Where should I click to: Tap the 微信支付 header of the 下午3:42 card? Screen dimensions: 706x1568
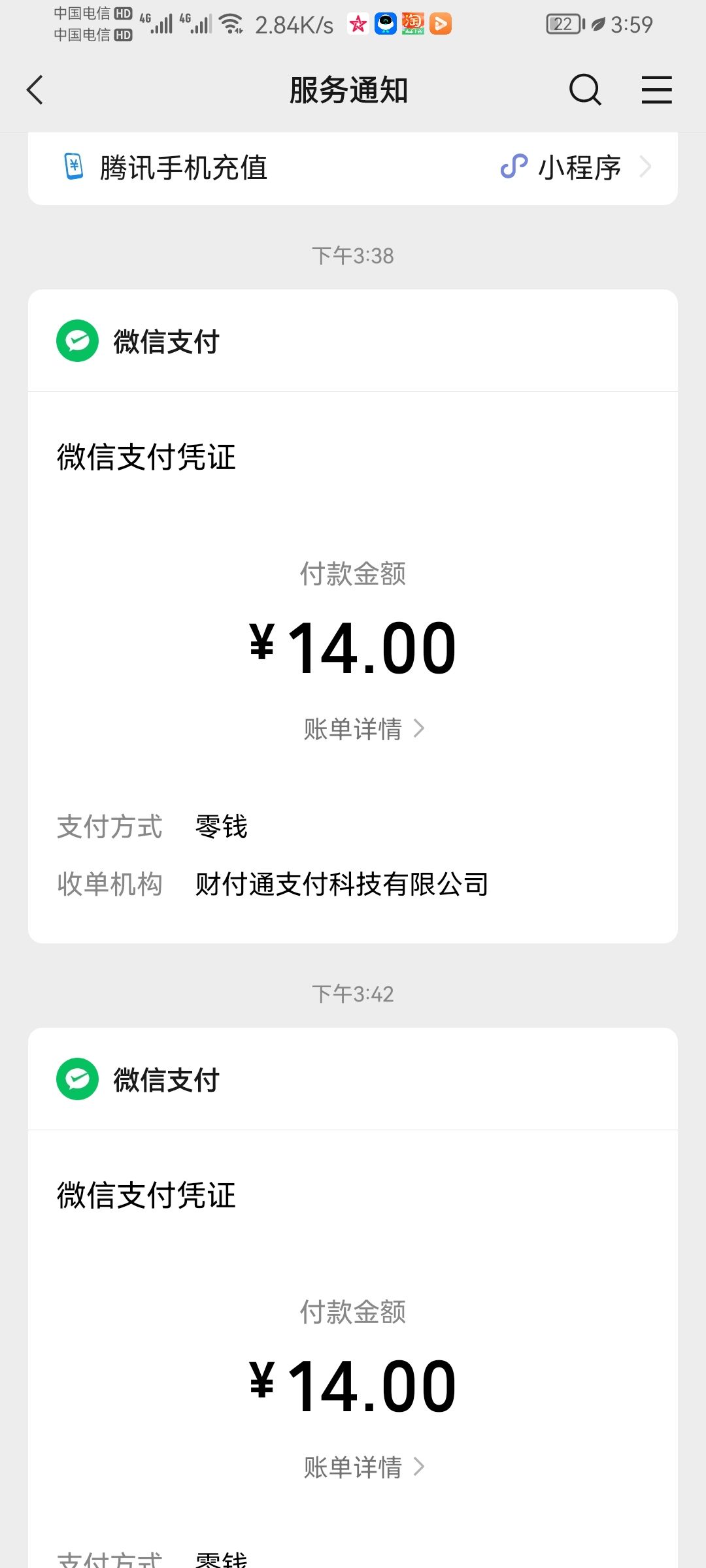tap(353, 1079)
